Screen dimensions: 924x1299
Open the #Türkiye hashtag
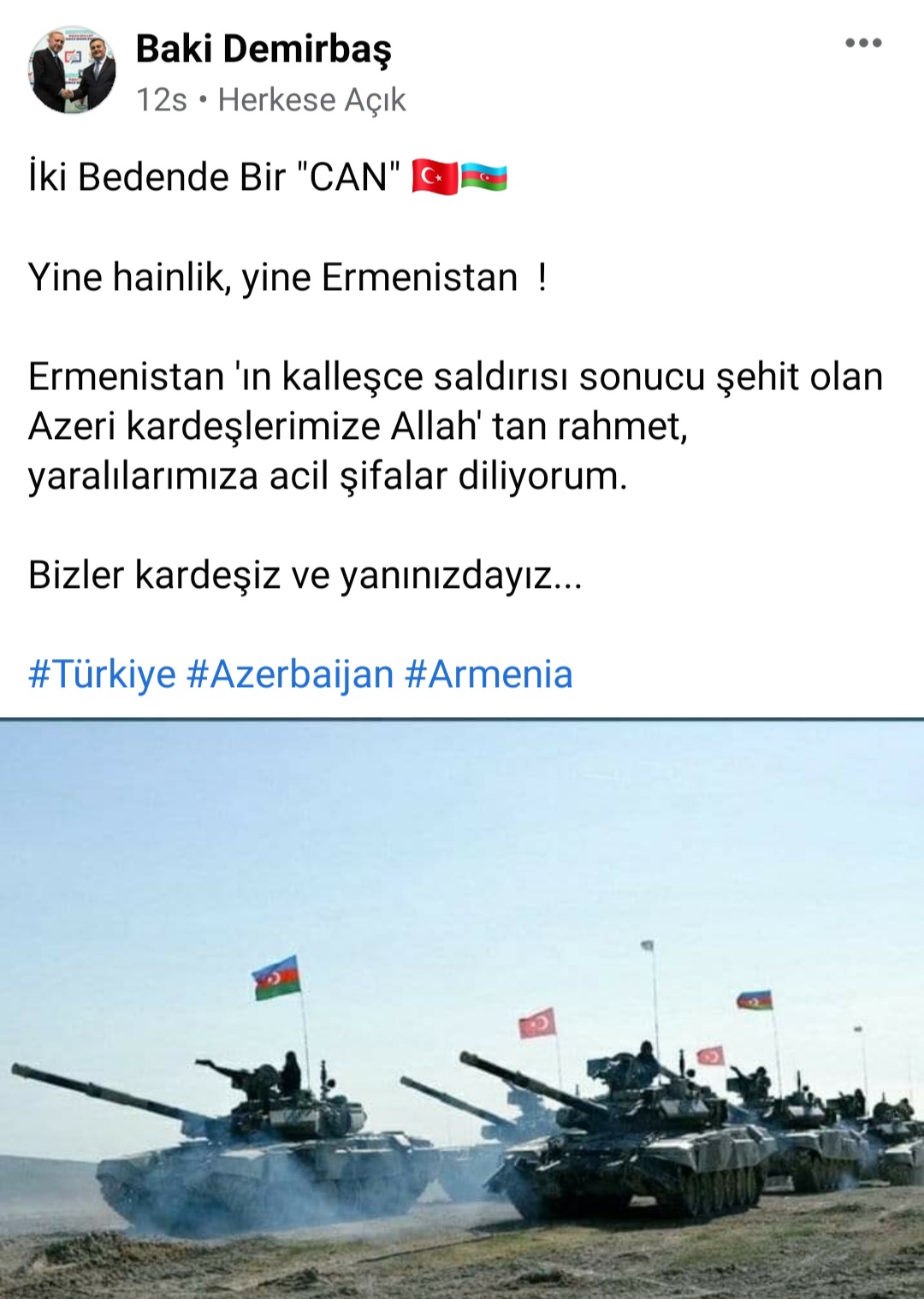tap(102, 674)
